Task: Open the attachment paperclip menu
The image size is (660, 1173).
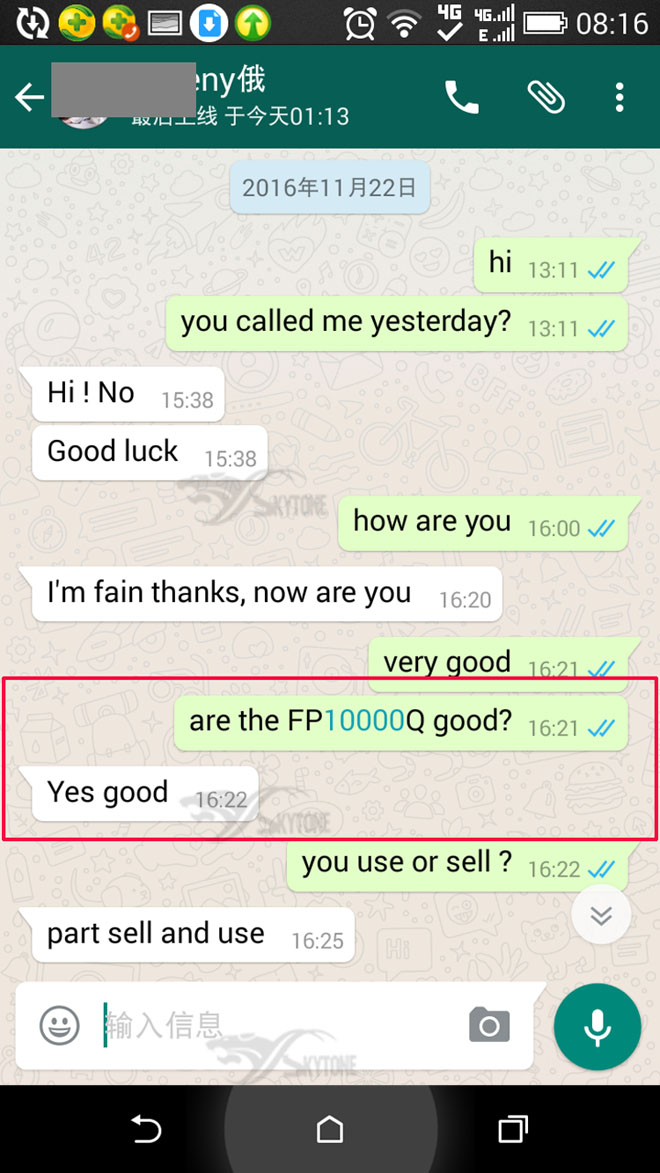Action: point(546,97)
